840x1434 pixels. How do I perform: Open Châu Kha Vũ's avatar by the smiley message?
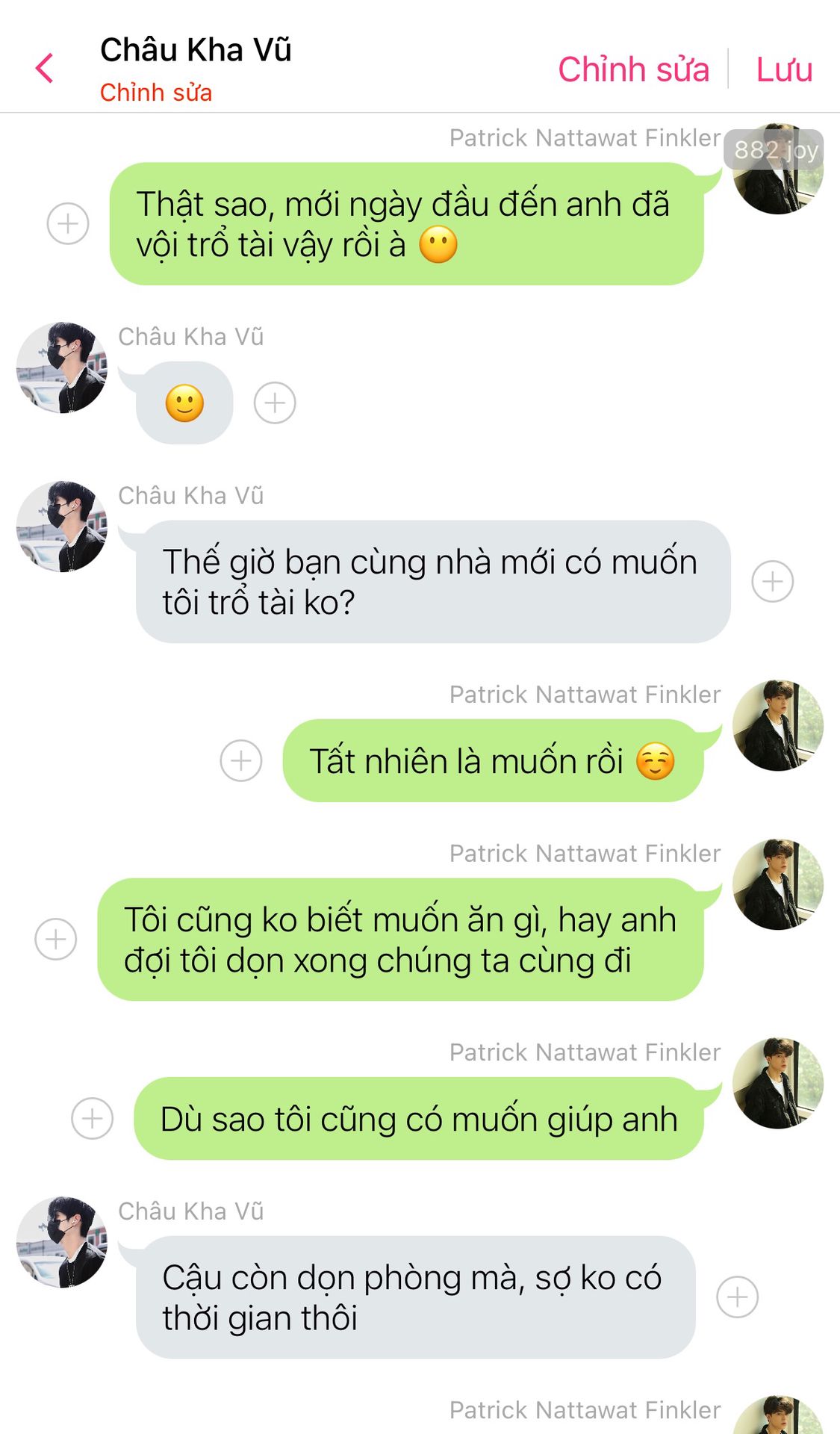(x=62, y=367)
